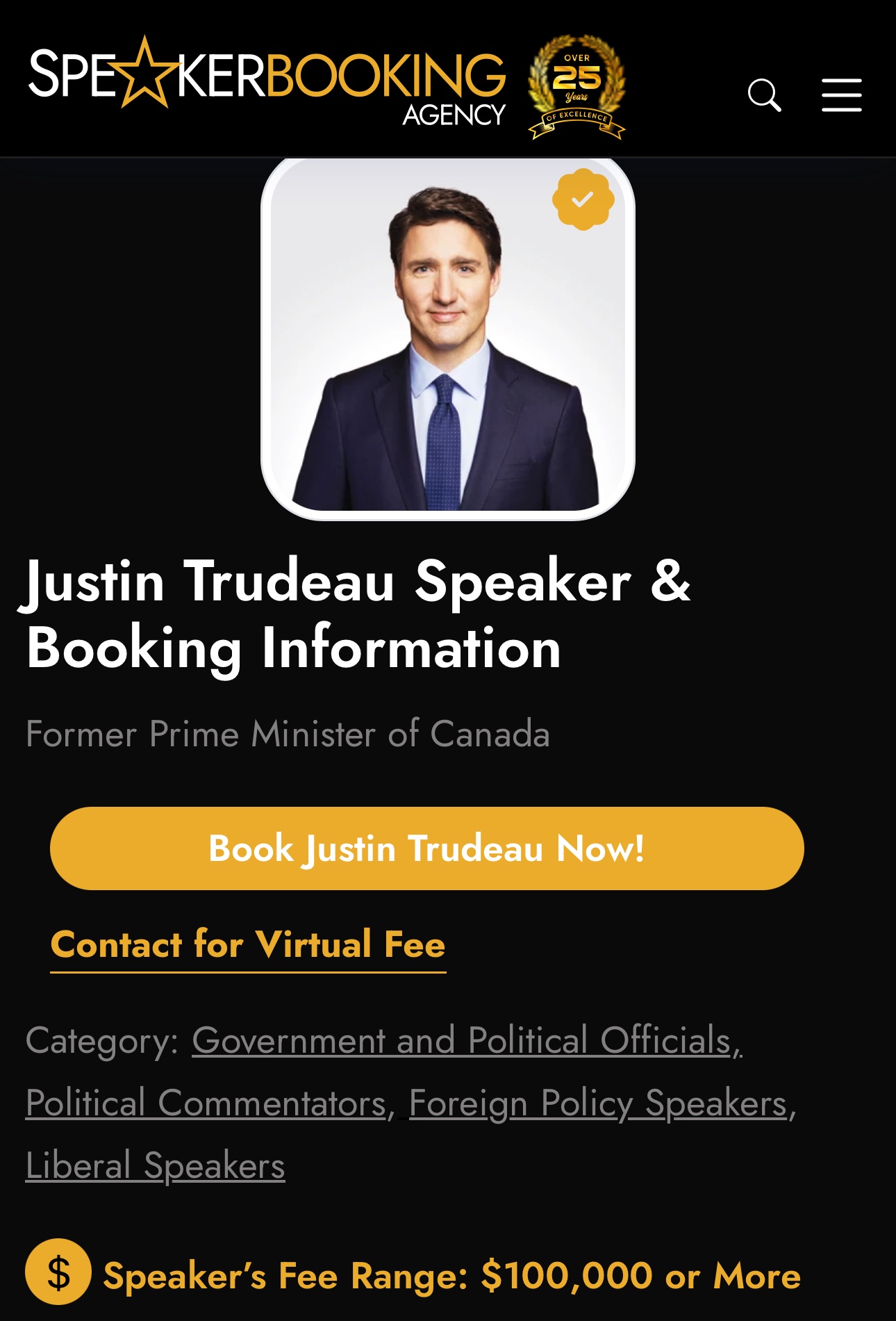Click Book Justin Trudeau Now!
The width and height of the screenshot is (896, 1321).
tap(426, 848)
